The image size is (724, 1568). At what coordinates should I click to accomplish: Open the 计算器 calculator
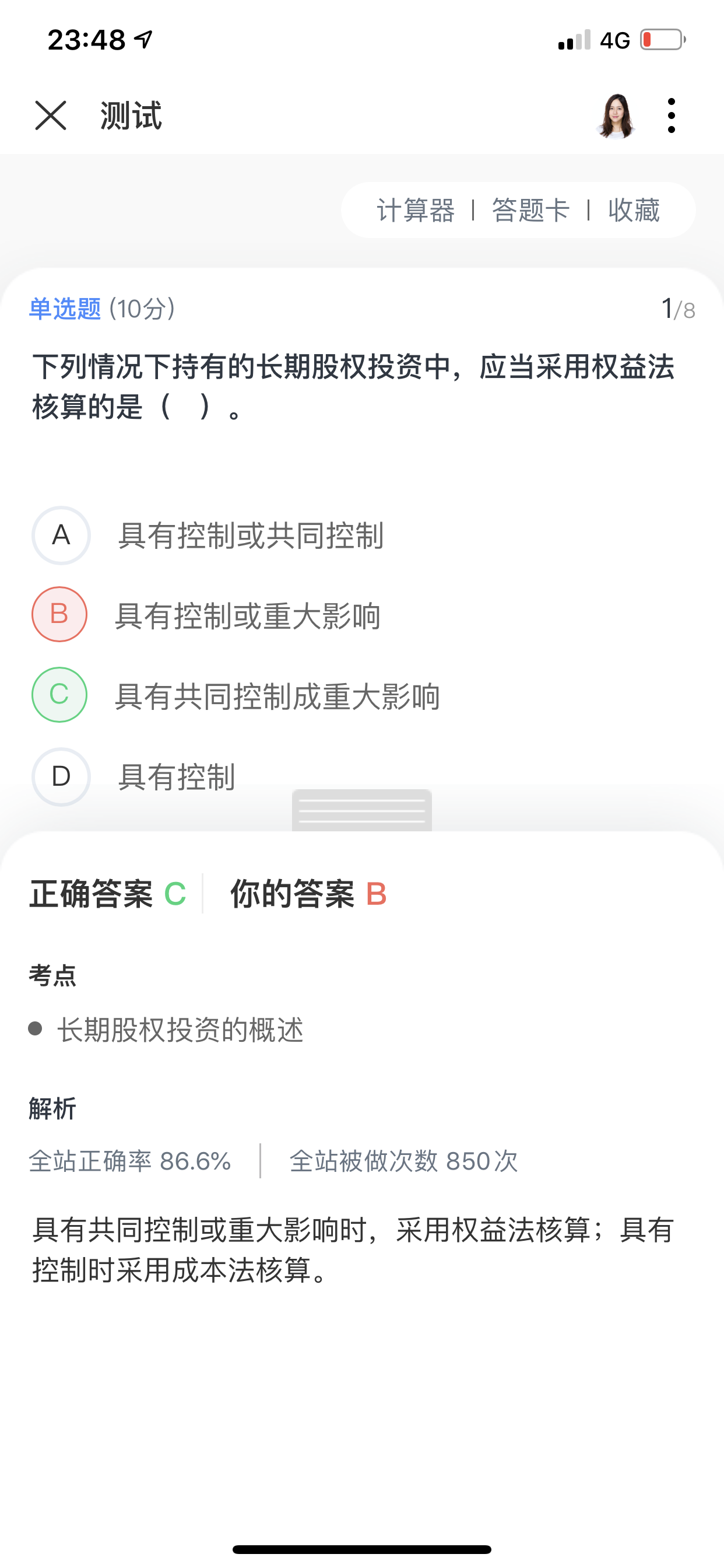[x=416, y=211]
